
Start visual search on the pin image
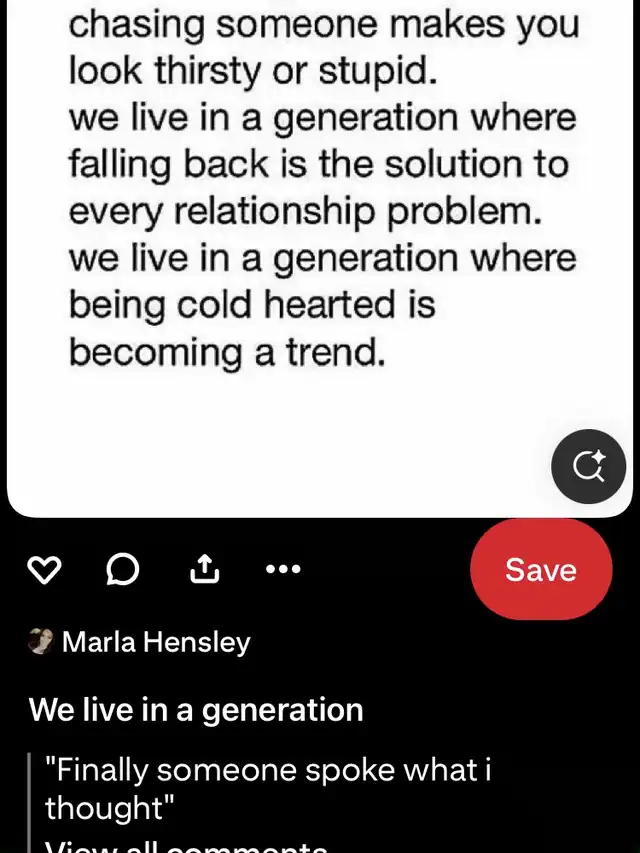(x=589, y=465)
